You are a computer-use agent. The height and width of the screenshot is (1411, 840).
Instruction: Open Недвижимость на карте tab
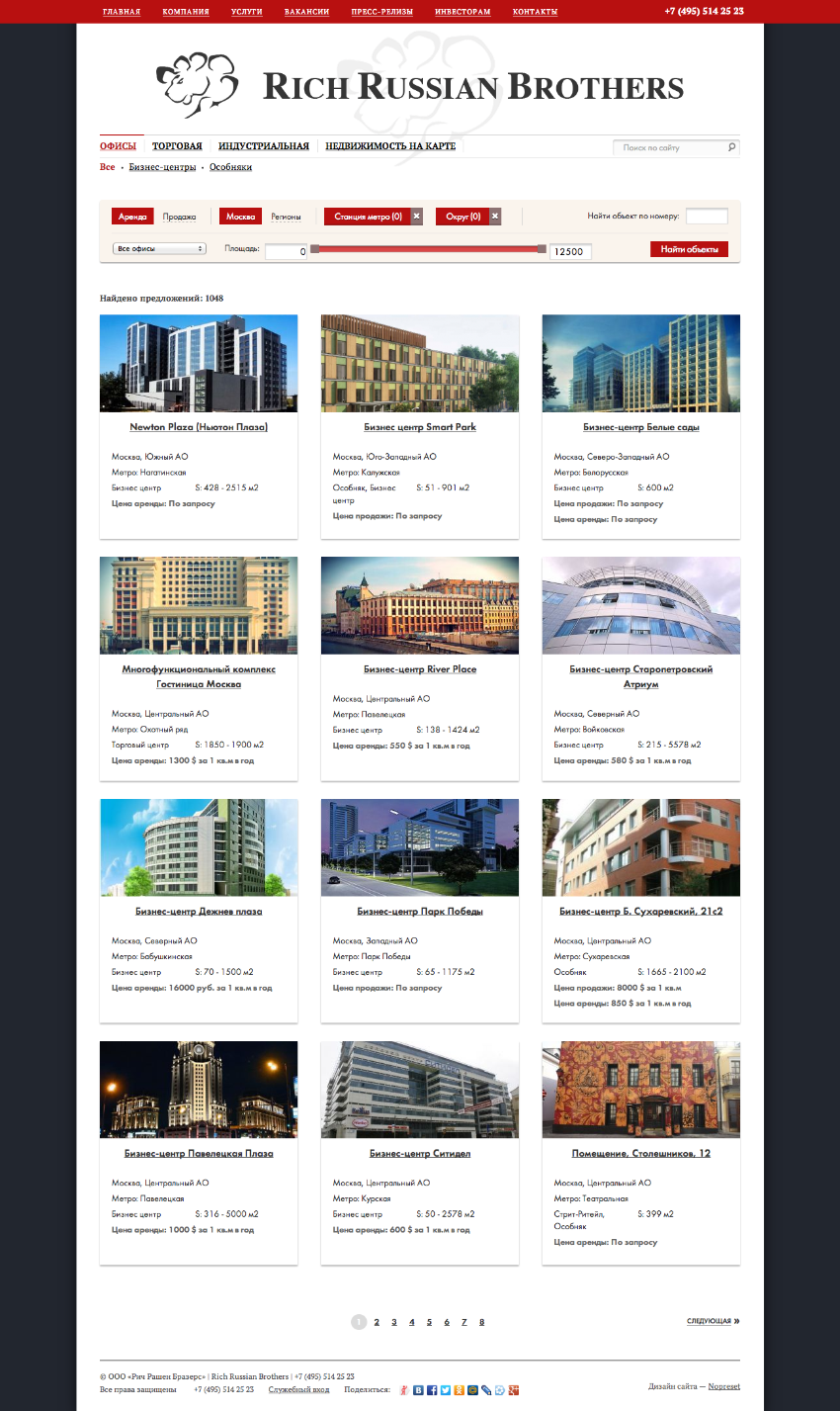pyautogui.click(x=390, y=146)
